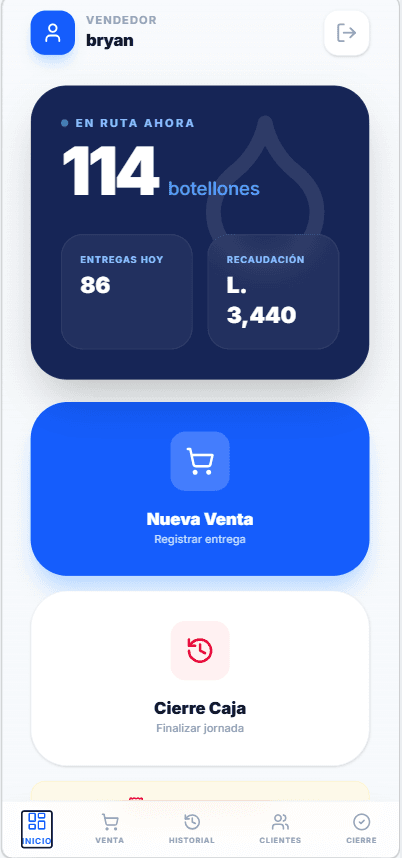The width and height of the screenshot is (402, 858).
Task: Go to the Venta tab
Action: click(110, 829)
